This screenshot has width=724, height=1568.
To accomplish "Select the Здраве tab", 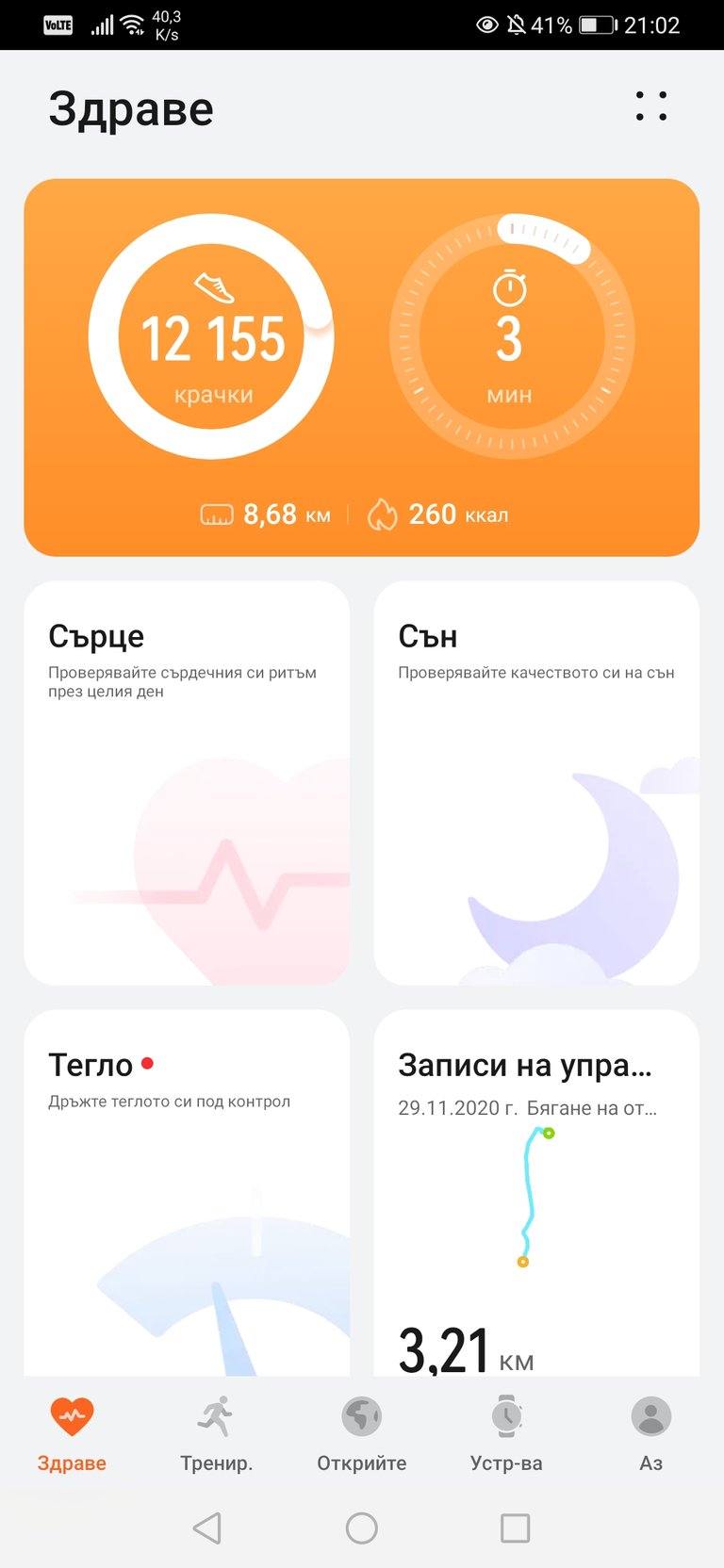I will (x=72, y=1434).
